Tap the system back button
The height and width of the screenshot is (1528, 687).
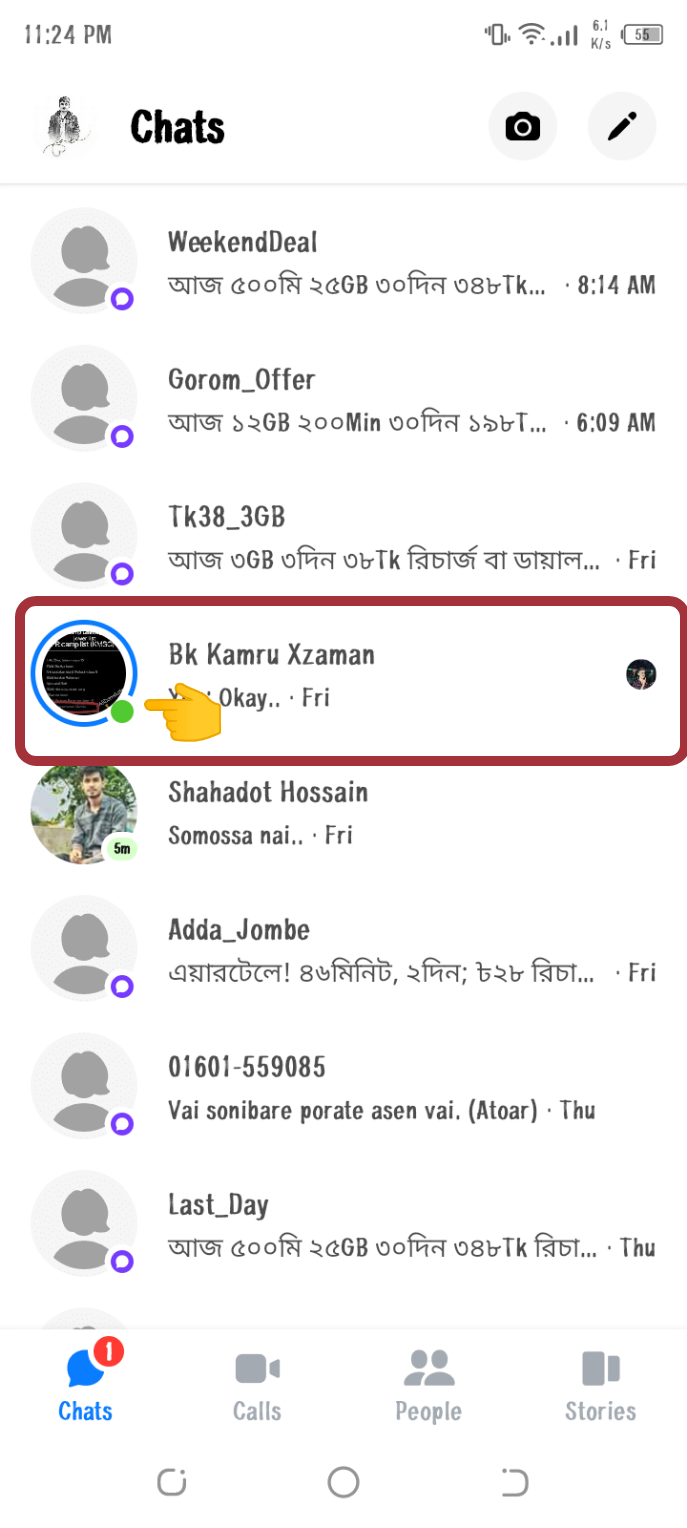pos(514,1482)
